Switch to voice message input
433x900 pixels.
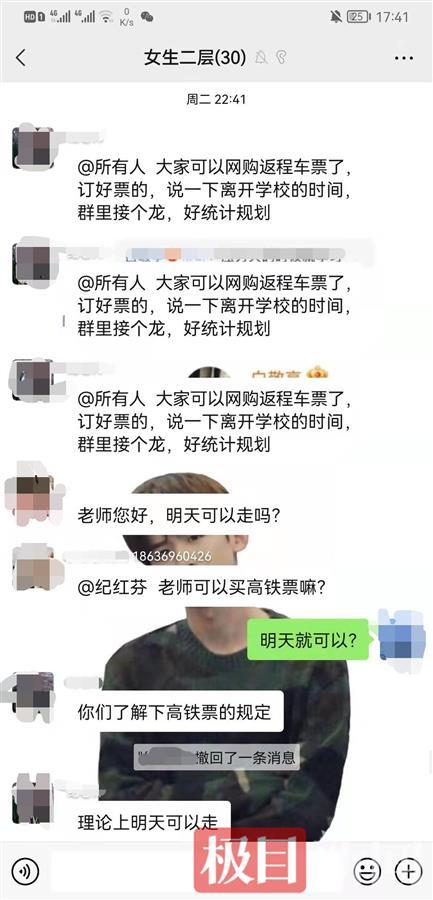tap(25, 871)
